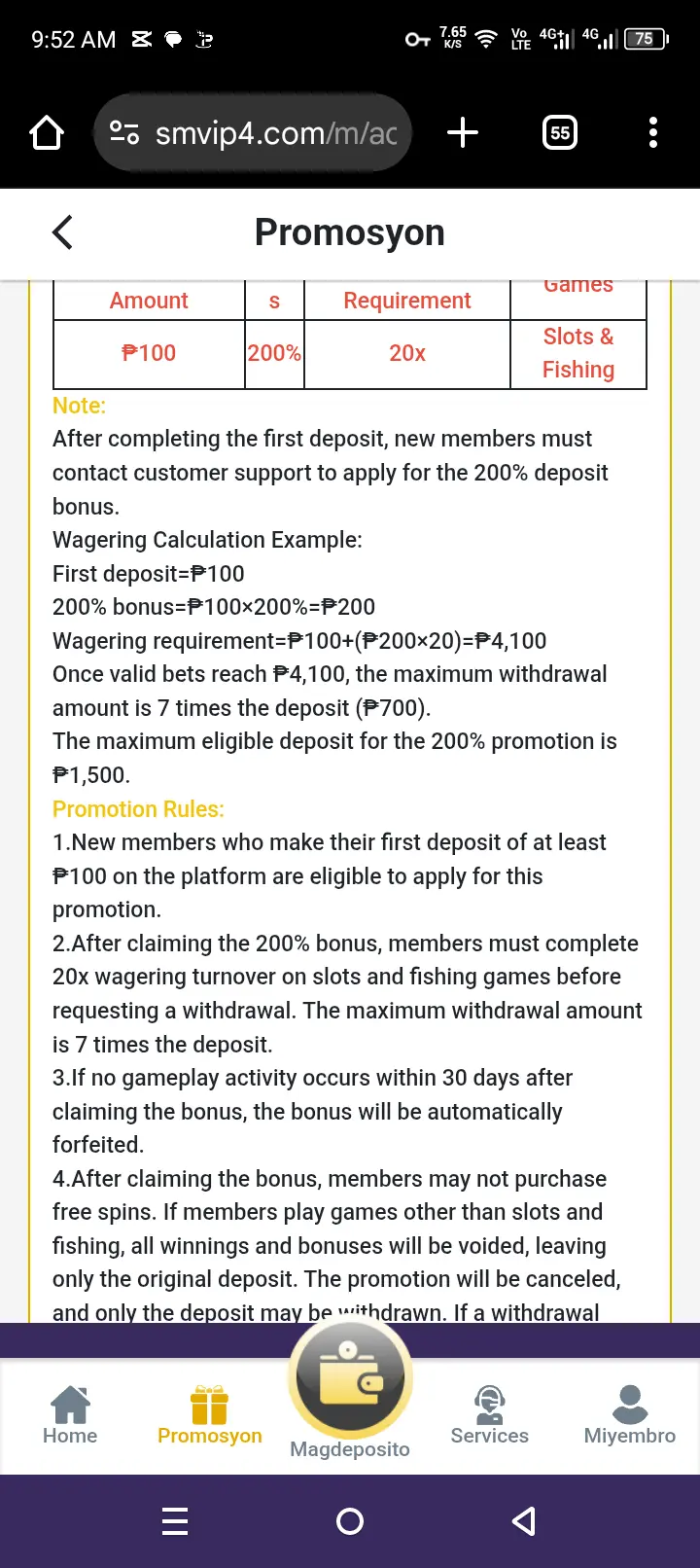
Task: Open the Magdeposito wallet button
Action: click(350, 1391)
